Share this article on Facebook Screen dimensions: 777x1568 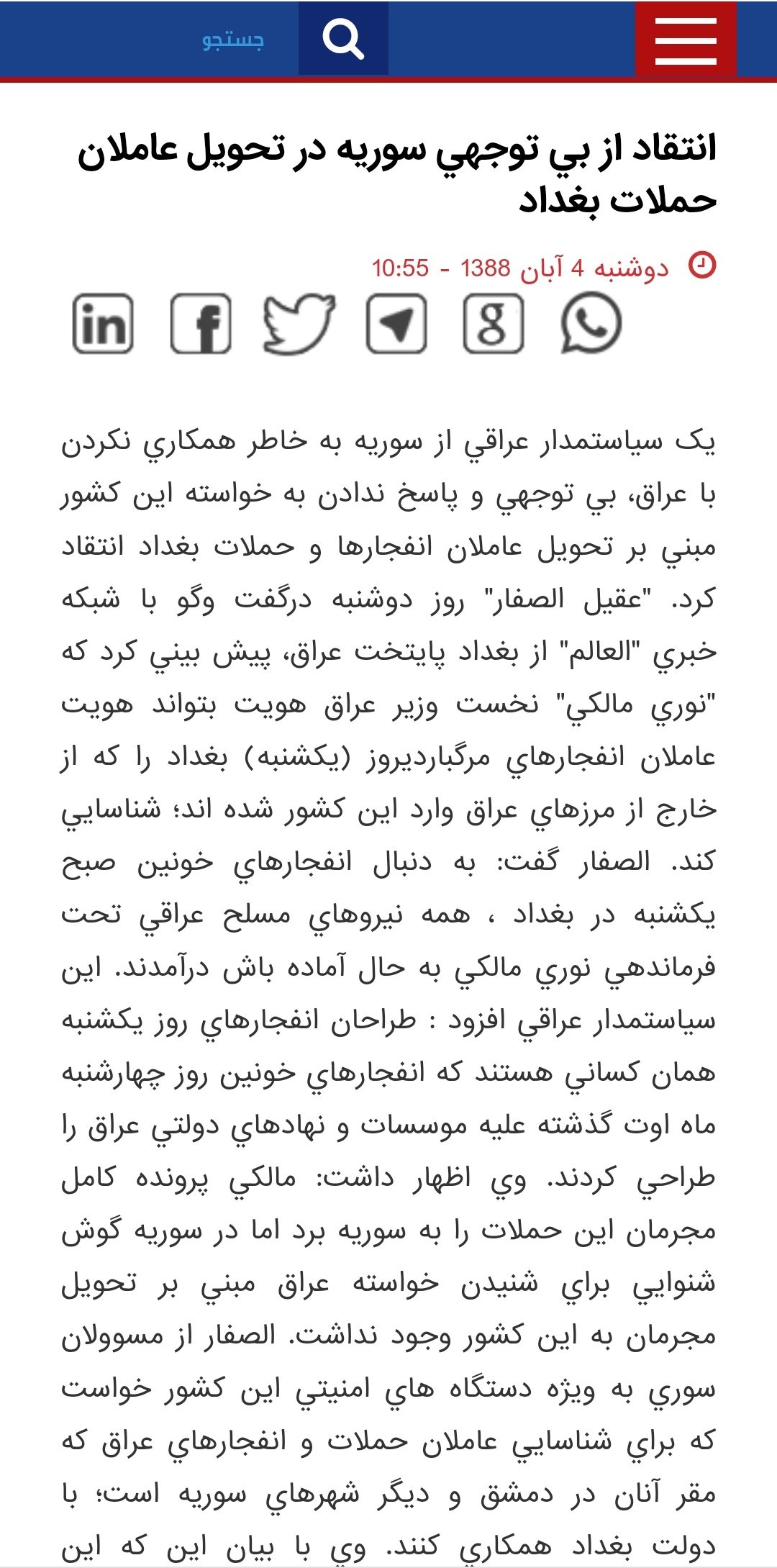[x=201, y=324]
